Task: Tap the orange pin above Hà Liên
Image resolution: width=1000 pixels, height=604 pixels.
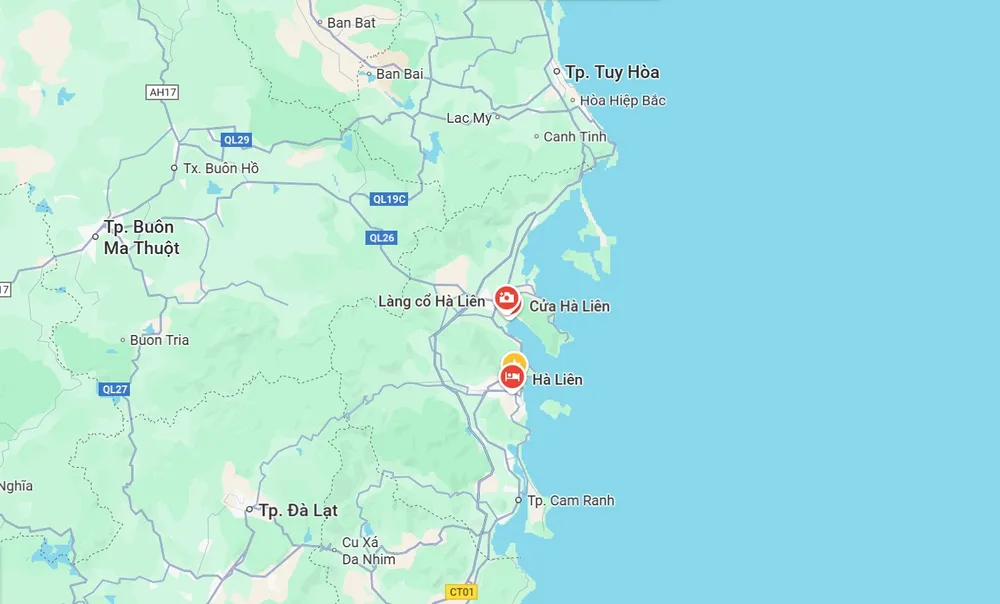Action: pyautogui.click(x=514, y=359)
